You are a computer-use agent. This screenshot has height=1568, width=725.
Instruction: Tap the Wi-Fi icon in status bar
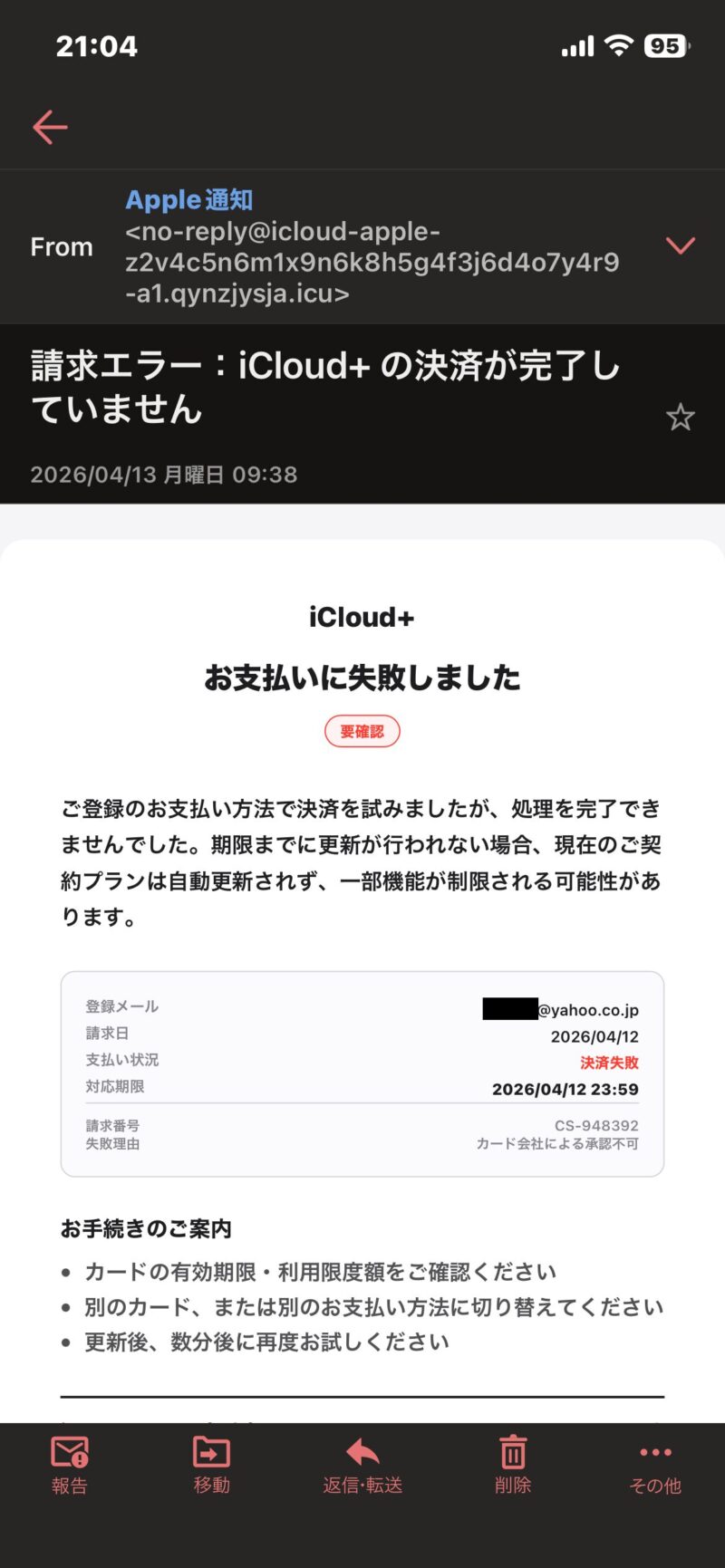click(617, 44)
